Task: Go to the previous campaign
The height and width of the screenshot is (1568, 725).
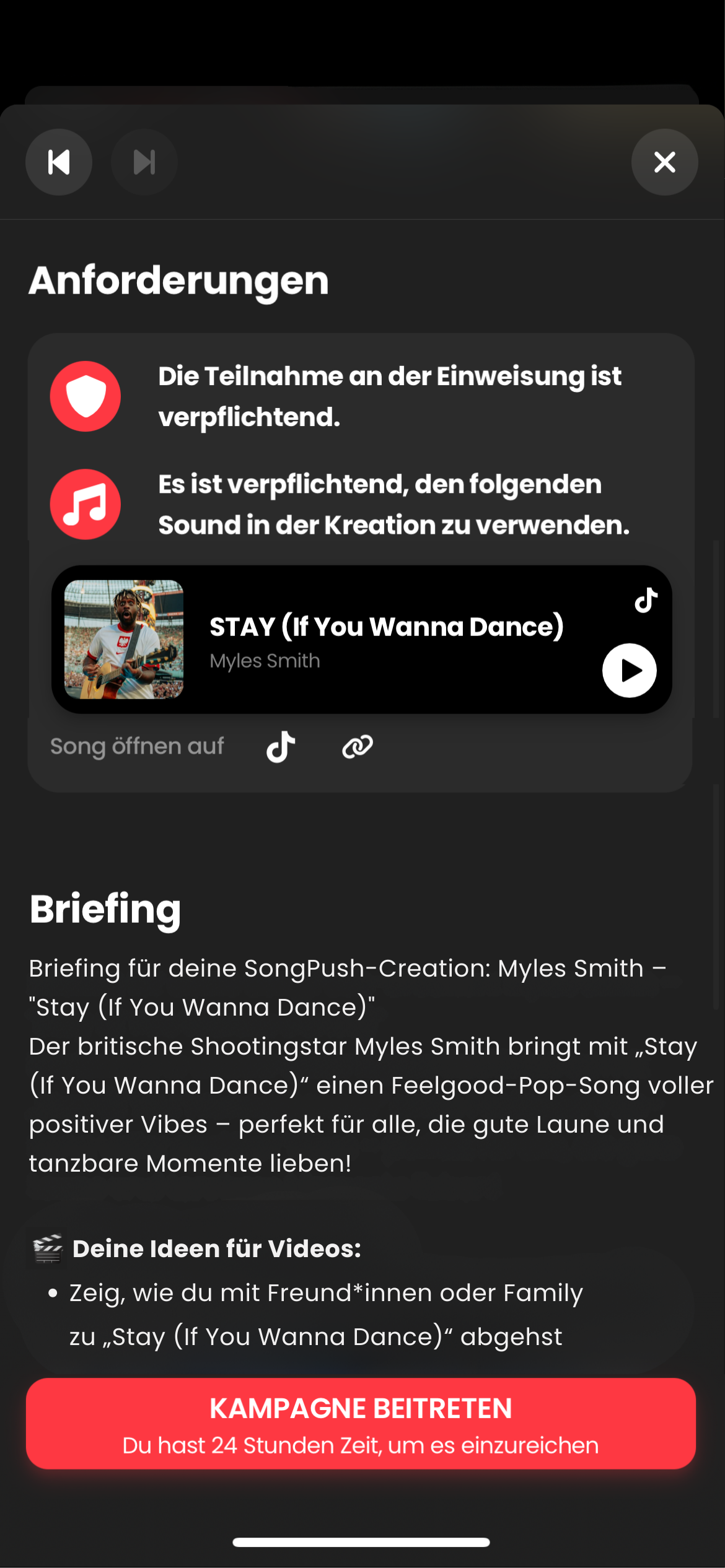Action: pyautogui.click(x=59, y=162)
